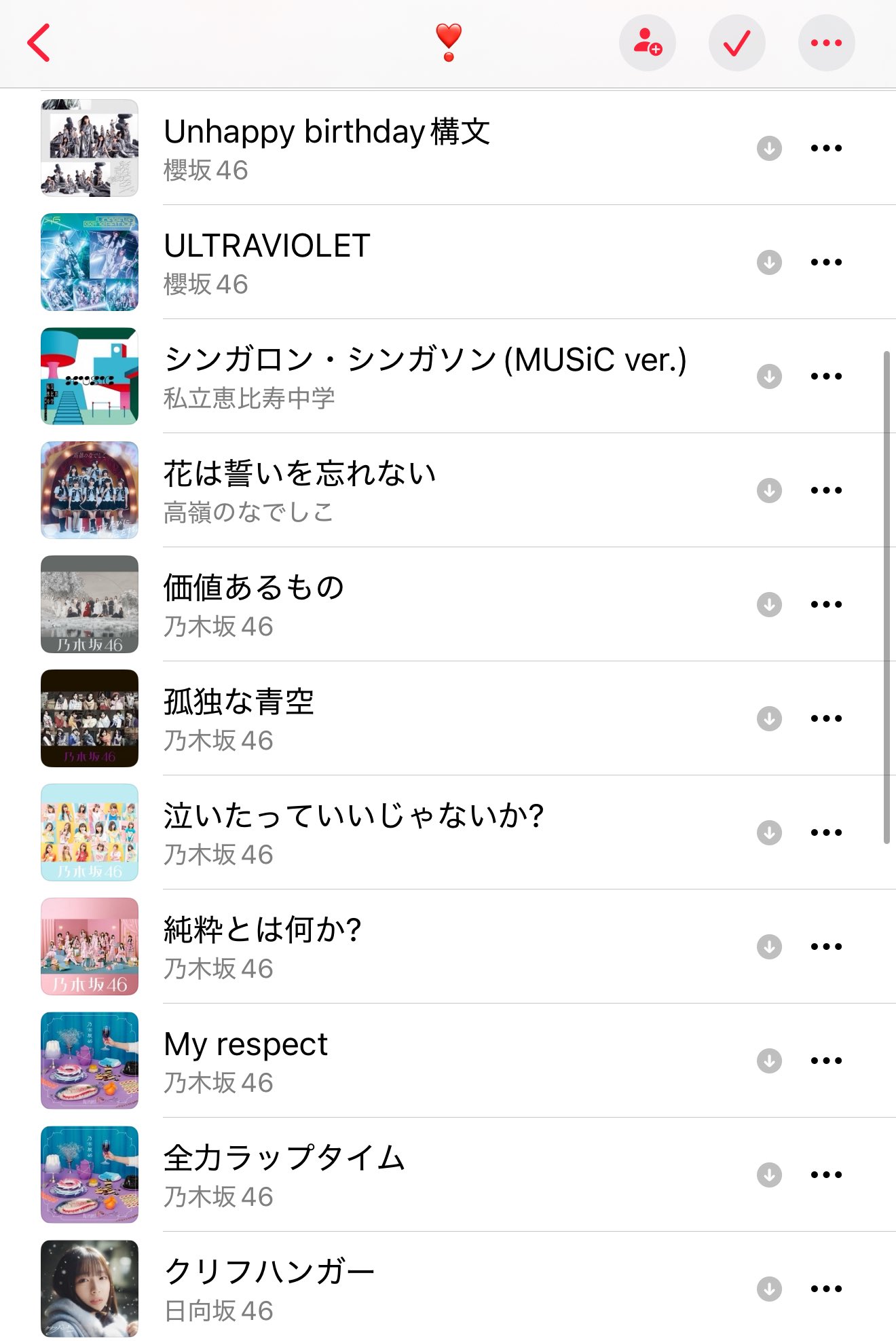Image resolution: width=896 pixels, height=1341 pixels.
Task: Go back using the red arrow
Action: coord(39,43)
